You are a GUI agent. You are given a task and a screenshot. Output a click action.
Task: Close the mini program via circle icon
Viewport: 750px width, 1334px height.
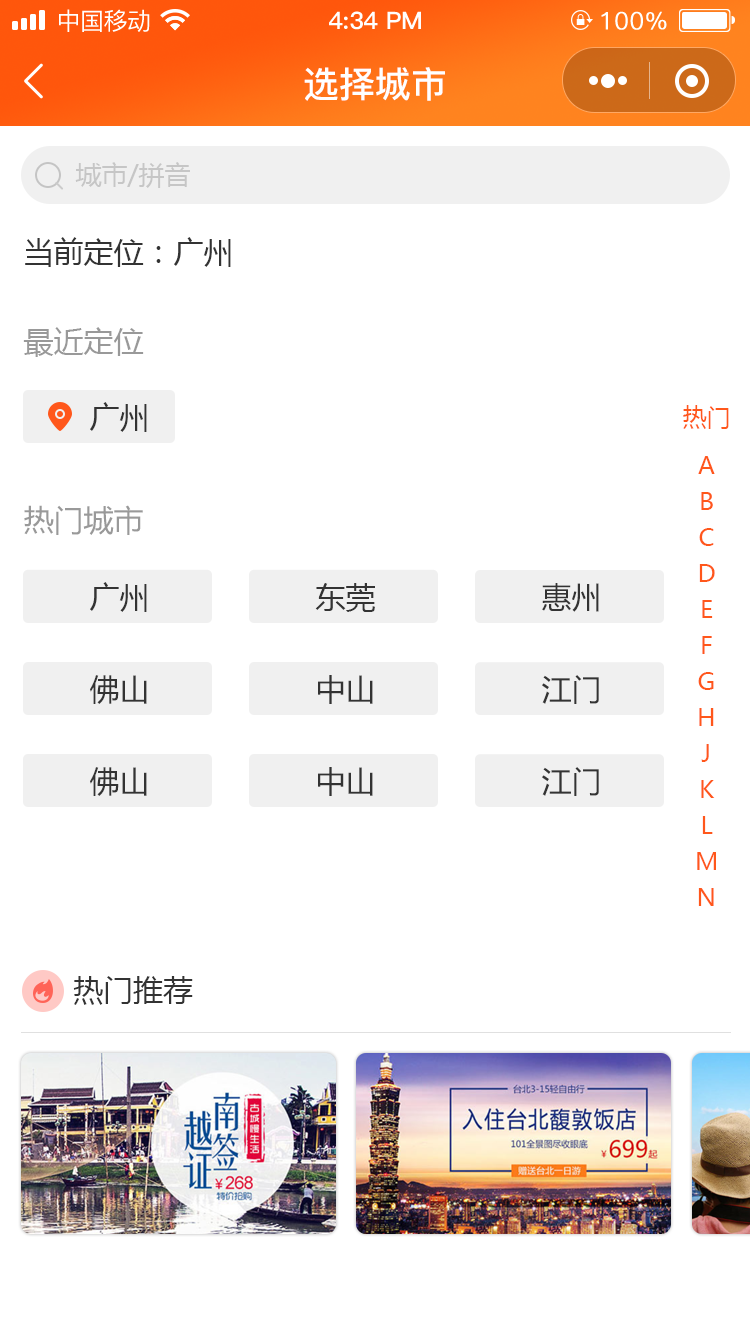(x=692, y=81)
